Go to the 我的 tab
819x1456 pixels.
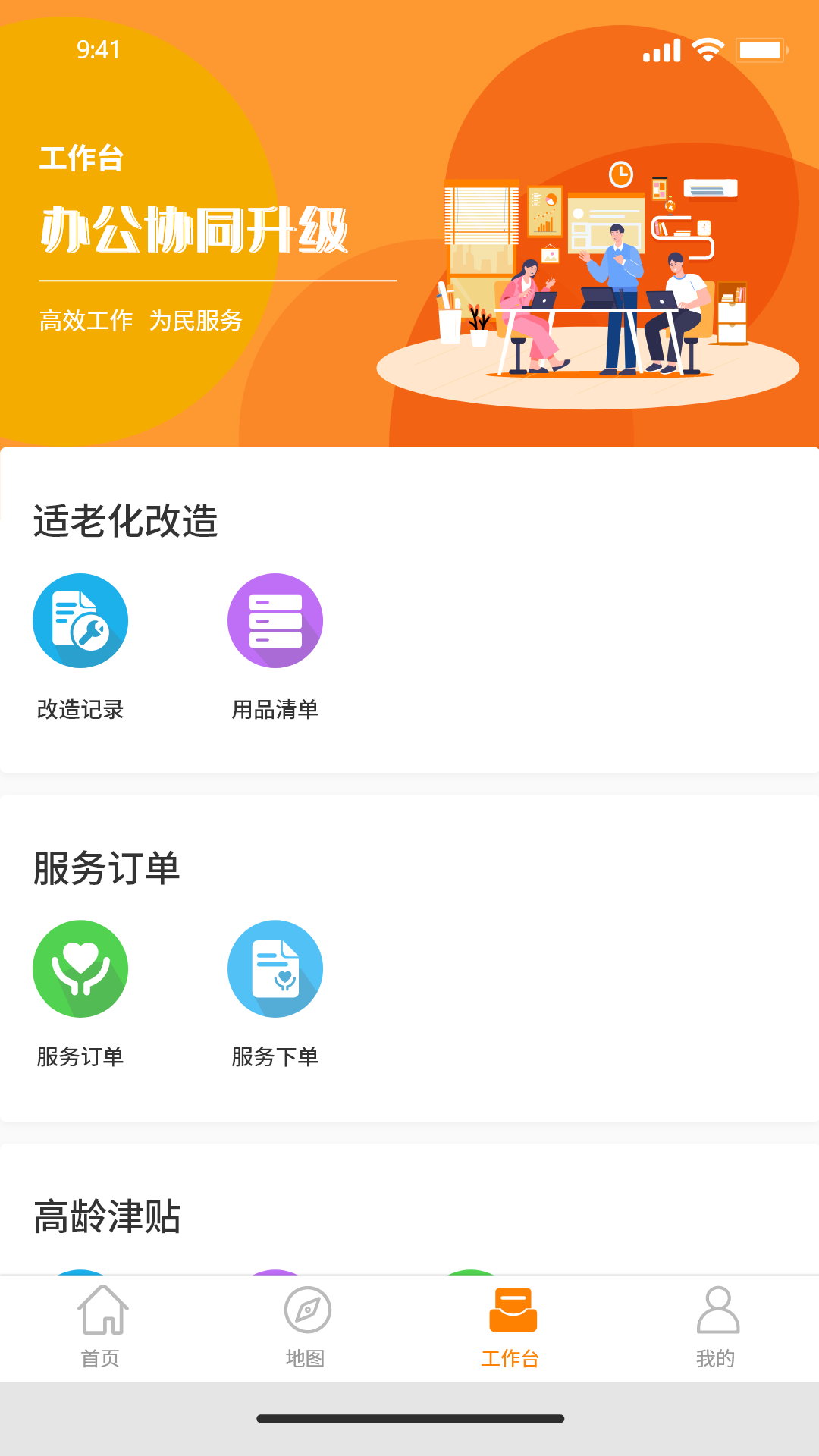point(717,1327)
